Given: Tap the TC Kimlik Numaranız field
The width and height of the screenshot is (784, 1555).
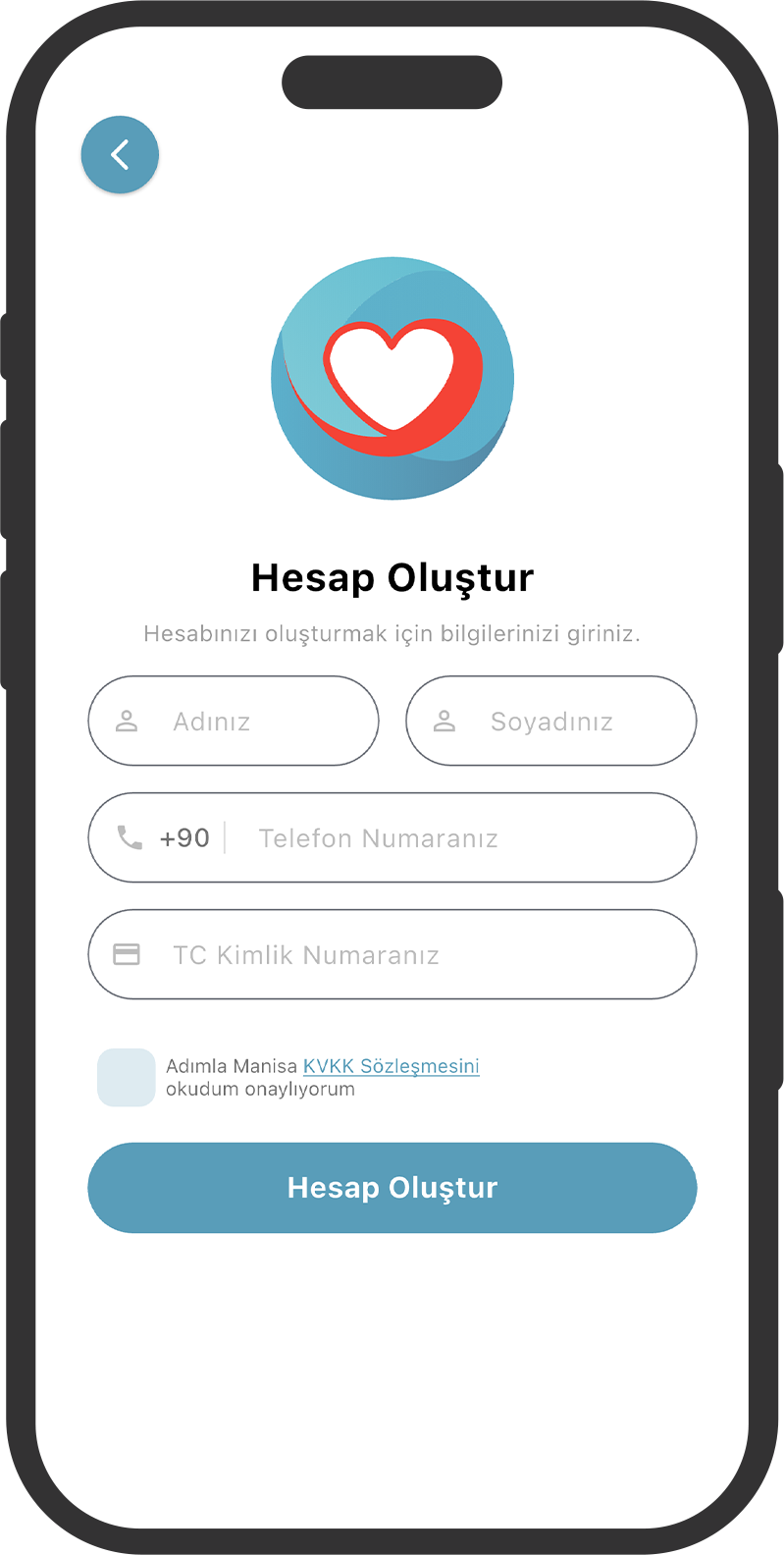Looking at the screenshot, I should pos(392,955).
